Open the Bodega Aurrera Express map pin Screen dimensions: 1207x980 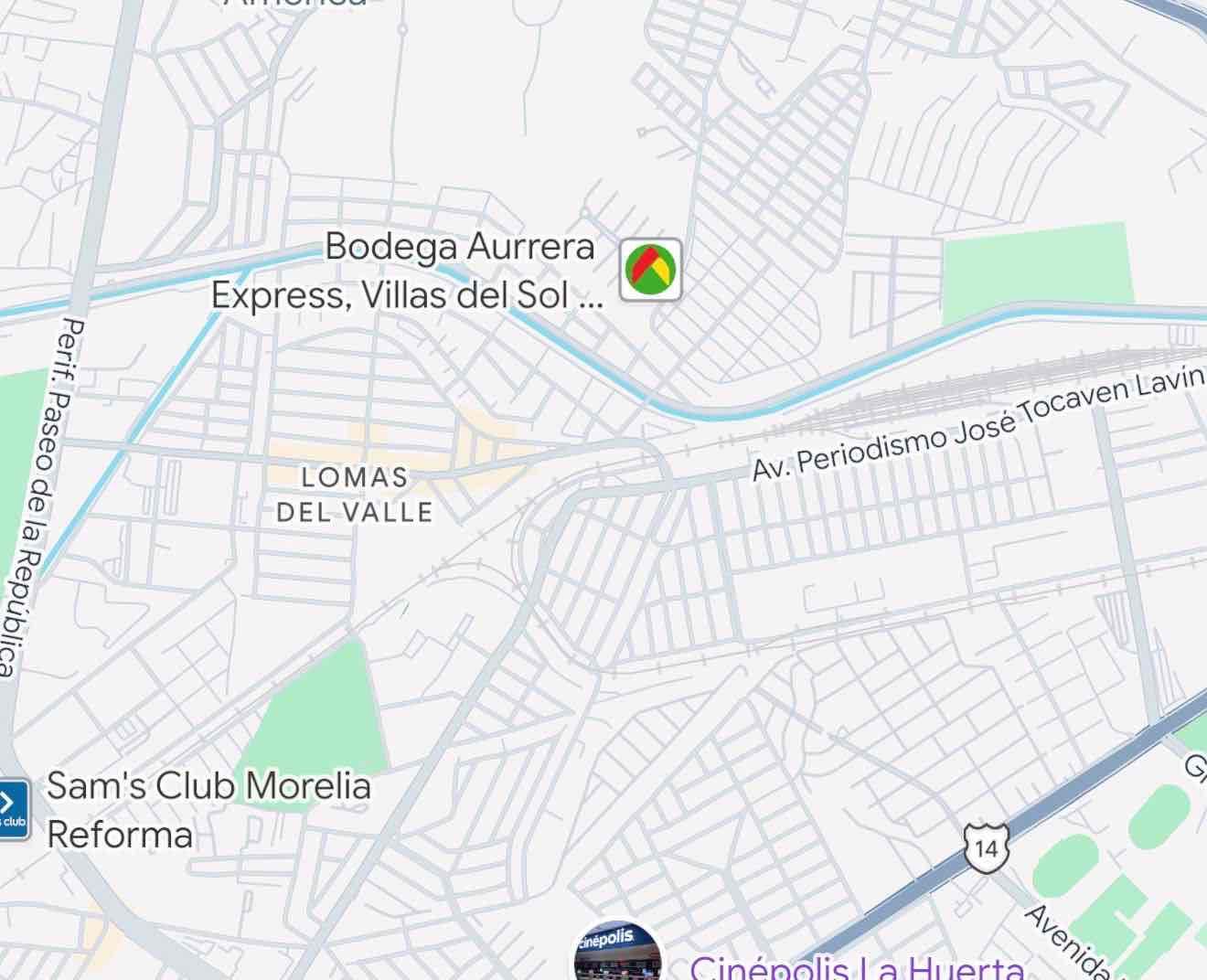[651, 270]
